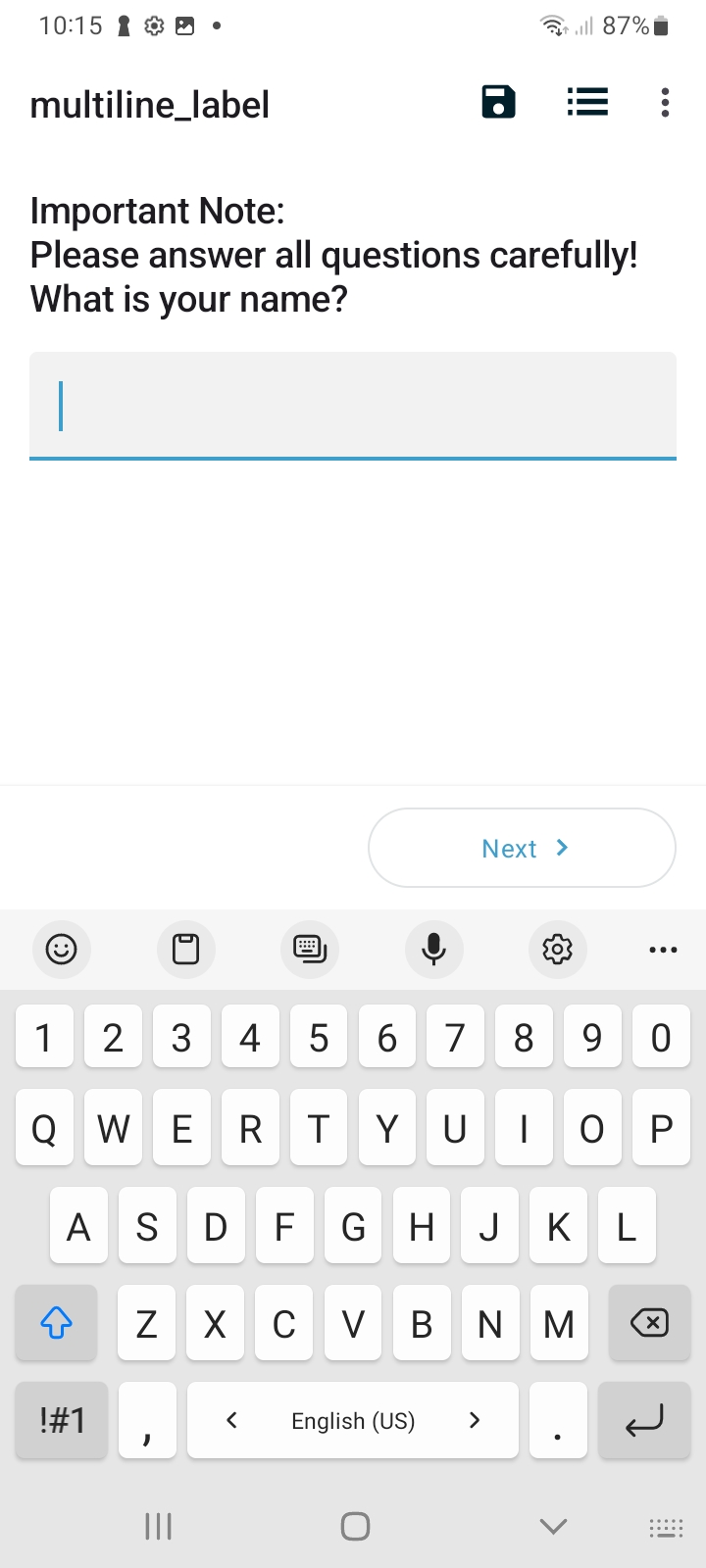Tap the shift key
This screenshot has width=706, height=1568.
(x=56, y=1324)
